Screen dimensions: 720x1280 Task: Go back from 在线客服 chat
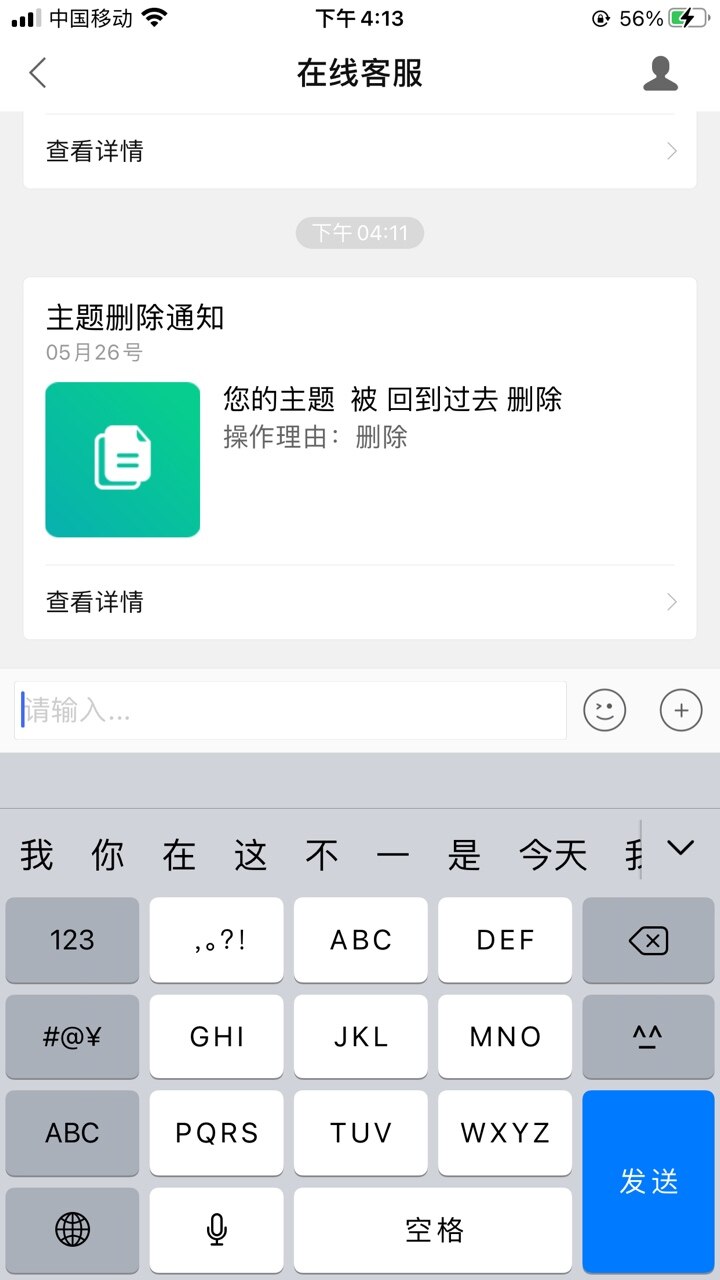(x=38, y=73)
